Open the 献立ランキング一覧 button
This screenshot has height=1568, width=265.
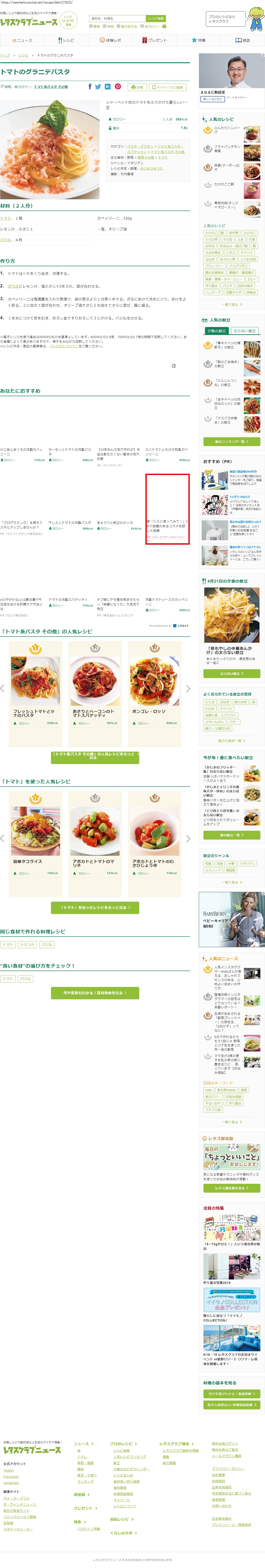point(231,441)
